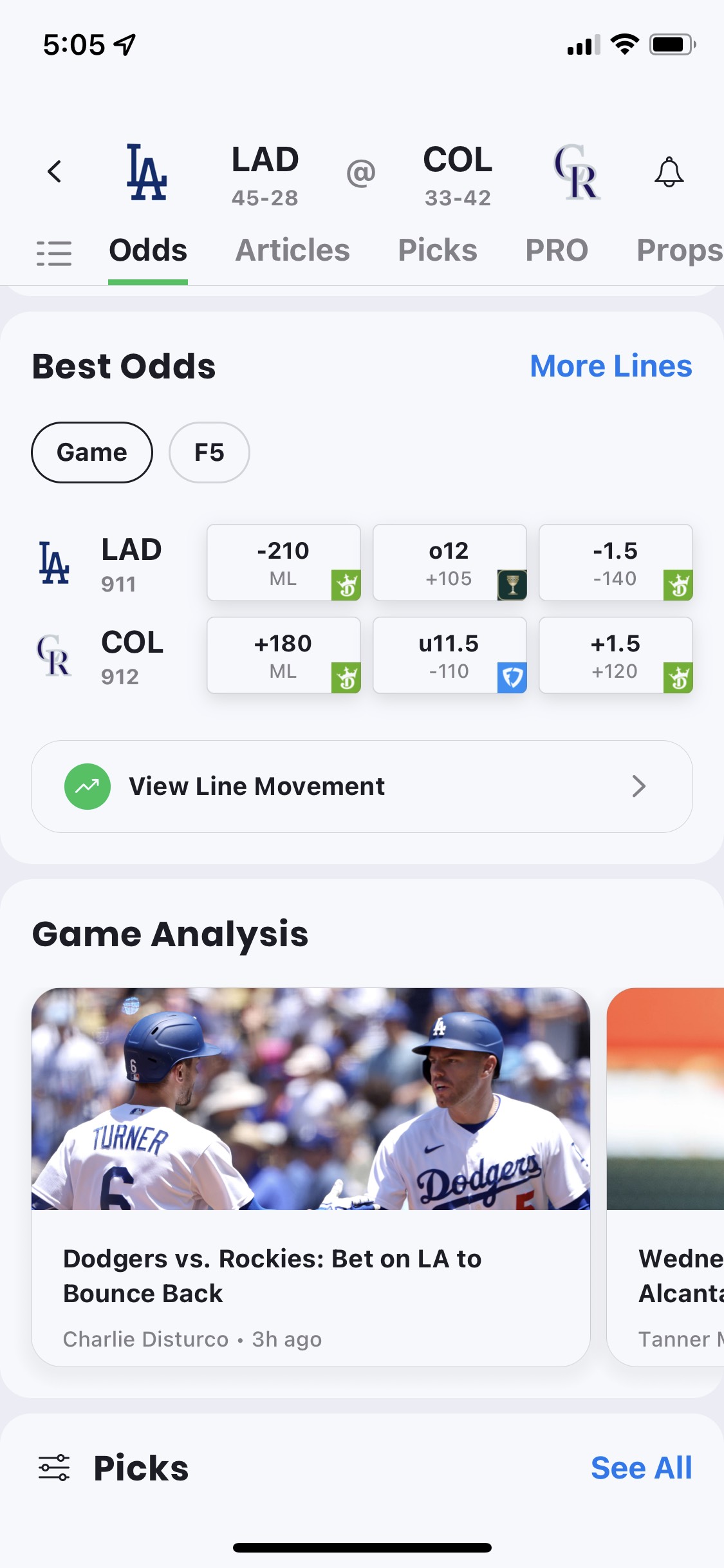The width and height of the screenshot is (724, 1568).
Task: Open View Line Movement
Action: 362,787
